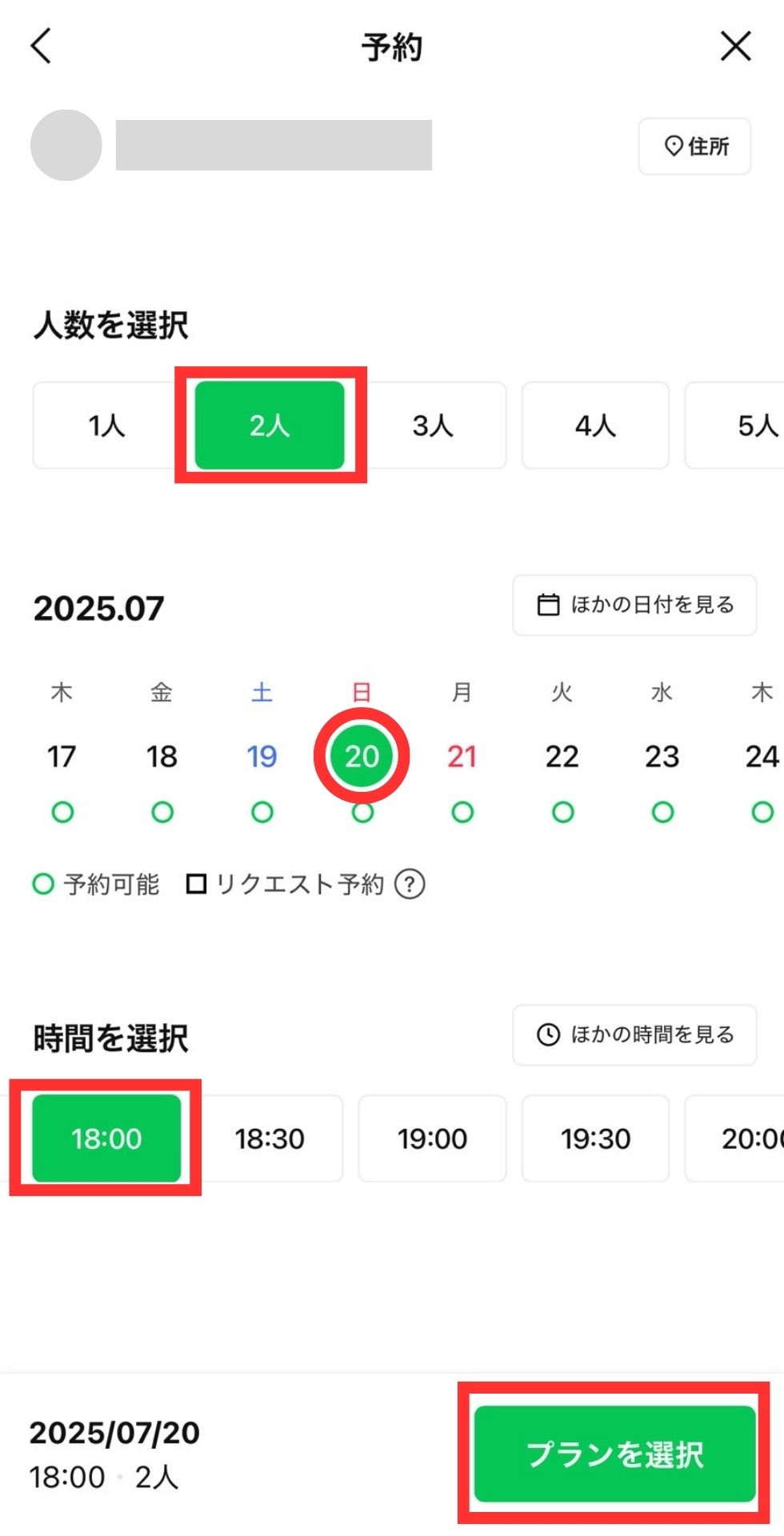The image size is (784, 1536).
Task: Select 3人 as the party size
Action: tap(433, 425)
